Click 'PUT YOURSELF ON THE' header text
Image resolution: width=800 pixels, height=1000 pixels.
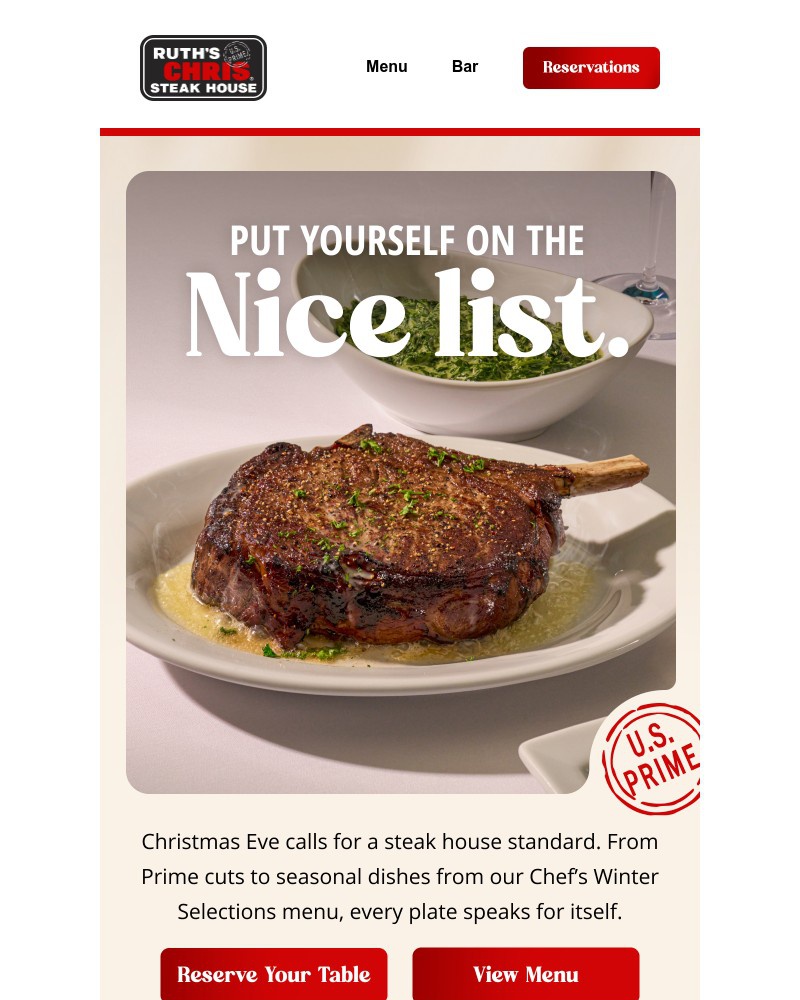(x=407, y=240)
